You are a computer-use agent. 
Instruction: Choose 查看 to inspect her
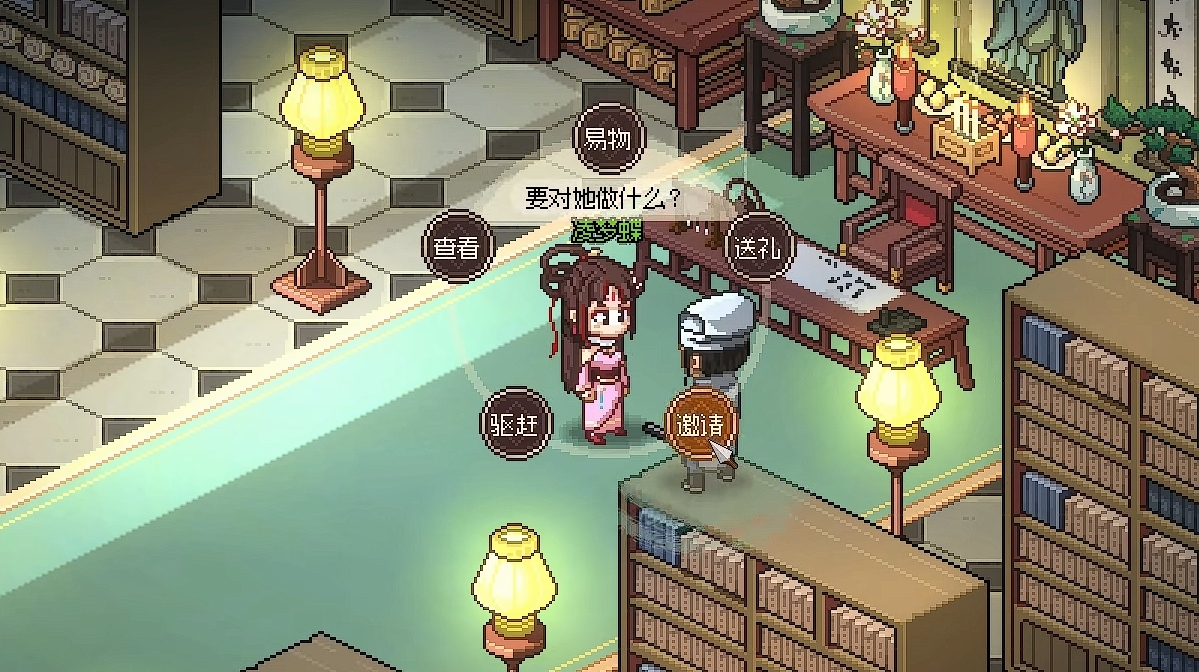click(457, 247)
